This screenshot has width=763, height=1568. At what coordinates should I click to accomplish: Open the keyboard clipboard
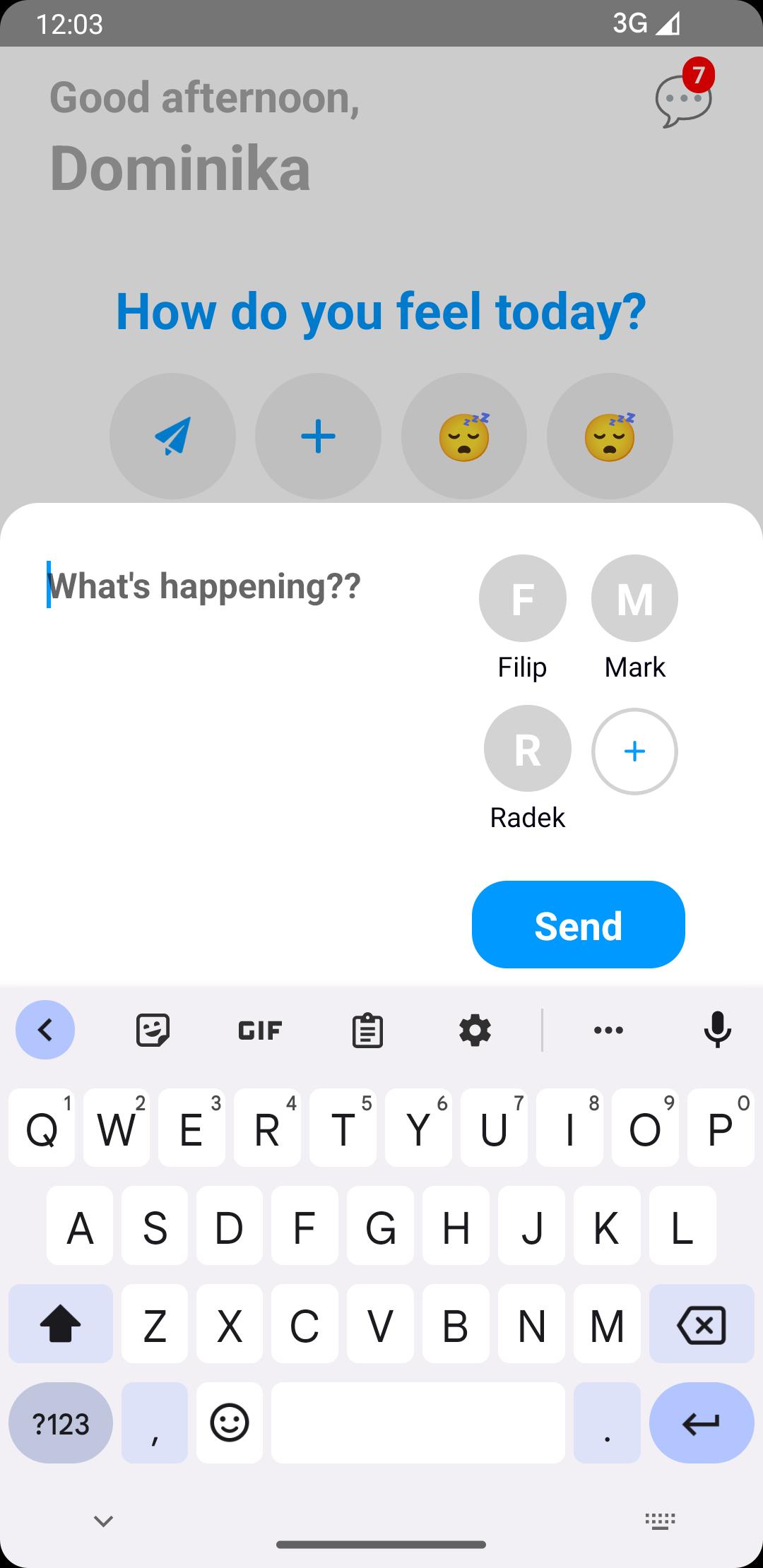[367, 1031]
